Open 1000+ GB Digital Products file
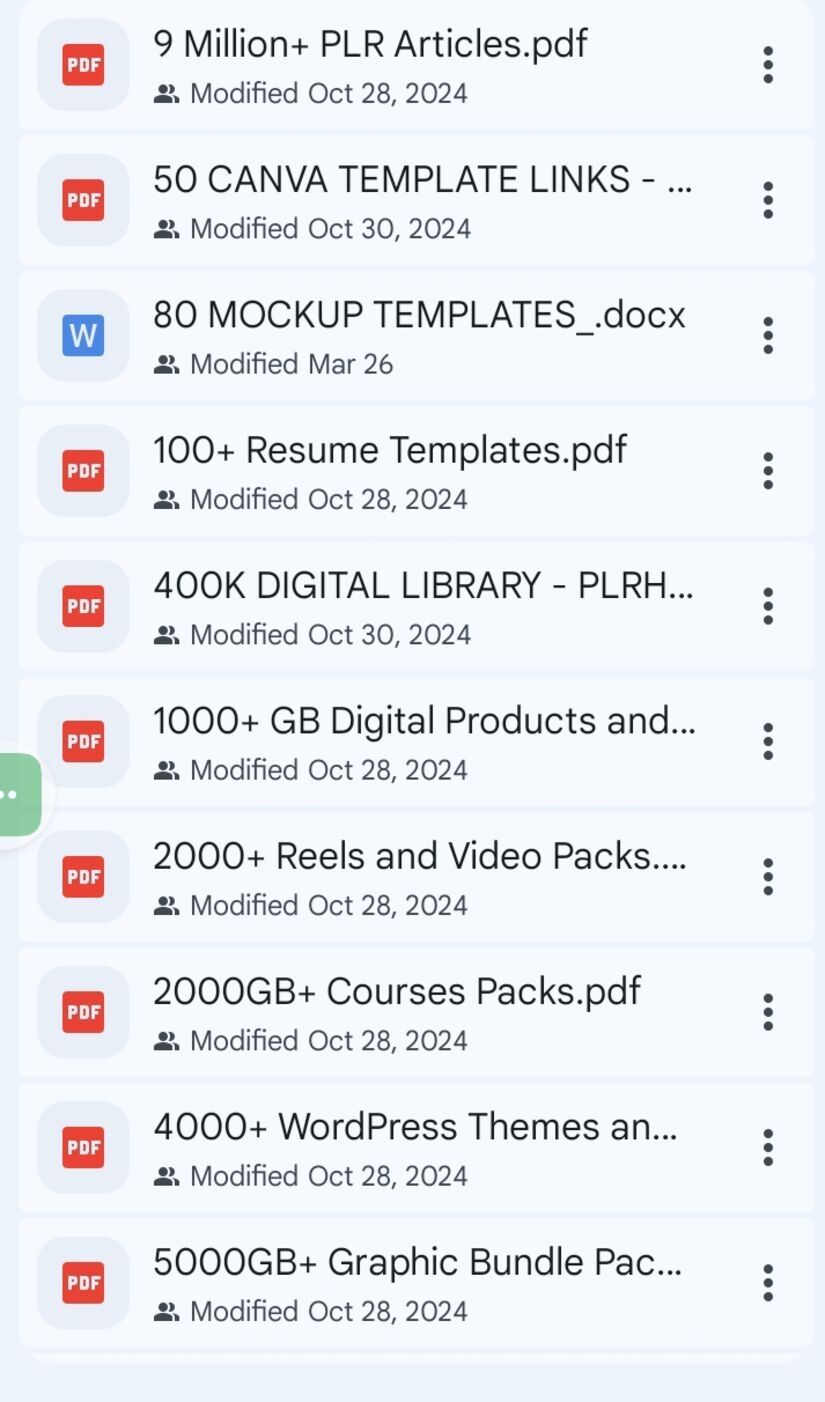Viewport: 825px width, 1402px height. point(424,741)
